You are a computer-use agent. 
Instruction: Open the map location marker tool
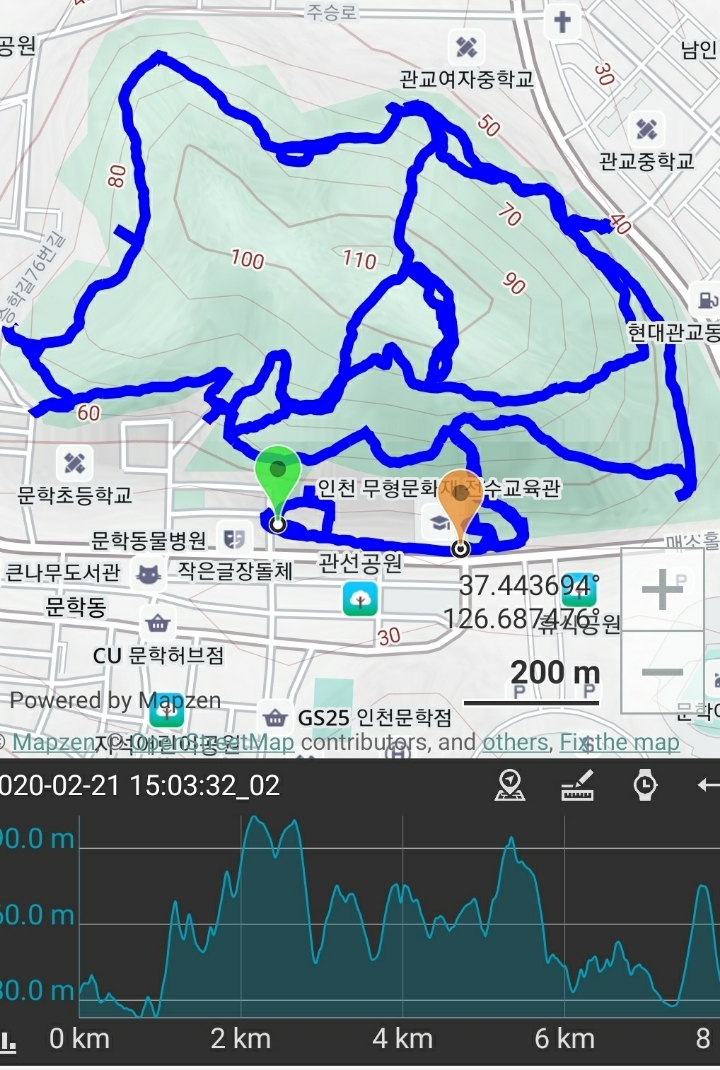[x=510, y=786]
